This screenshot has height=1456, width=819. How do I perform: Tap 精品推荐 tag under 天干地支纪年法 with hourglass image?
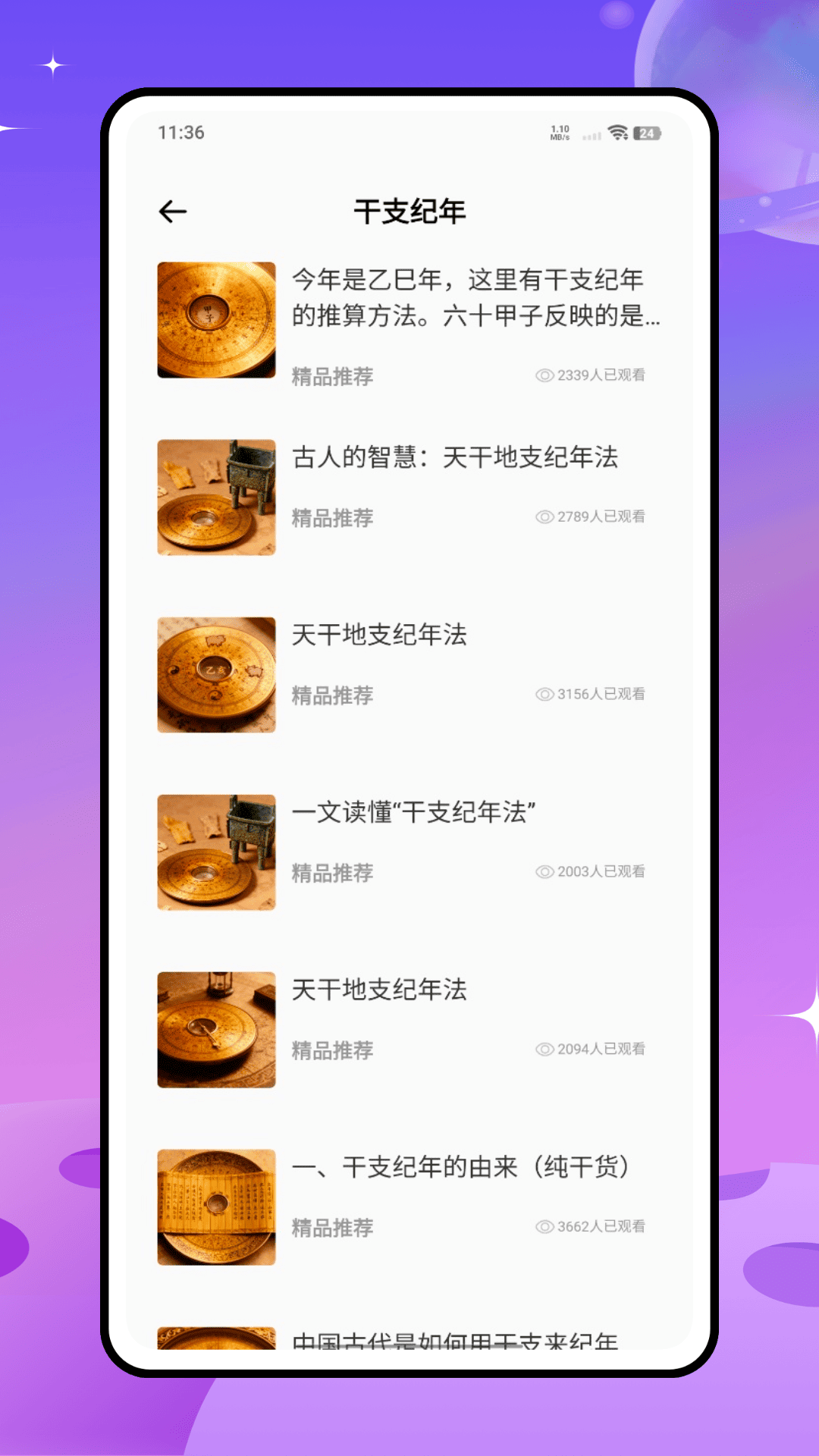331,1050
